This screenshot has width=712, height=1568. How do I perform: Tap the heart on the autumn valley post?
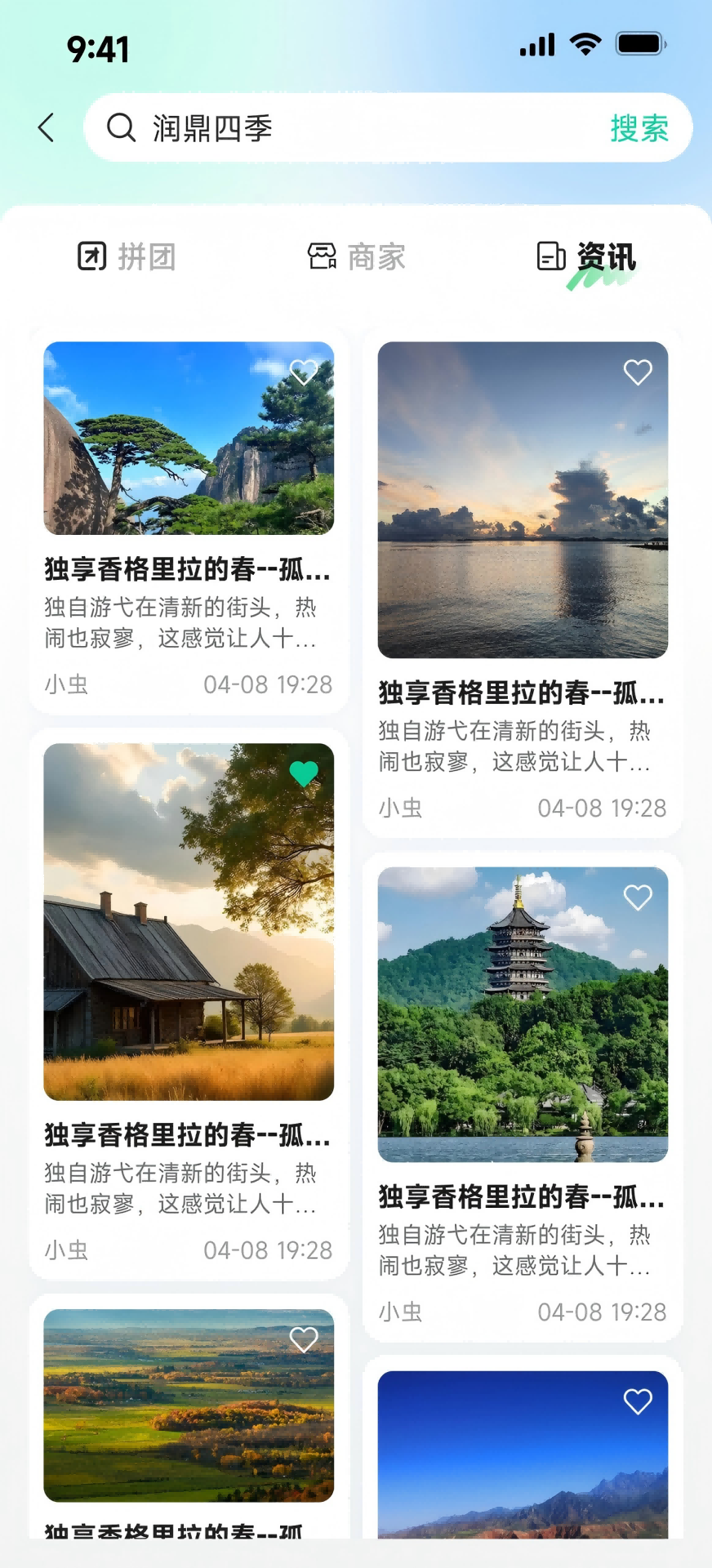pos(304,1339)
